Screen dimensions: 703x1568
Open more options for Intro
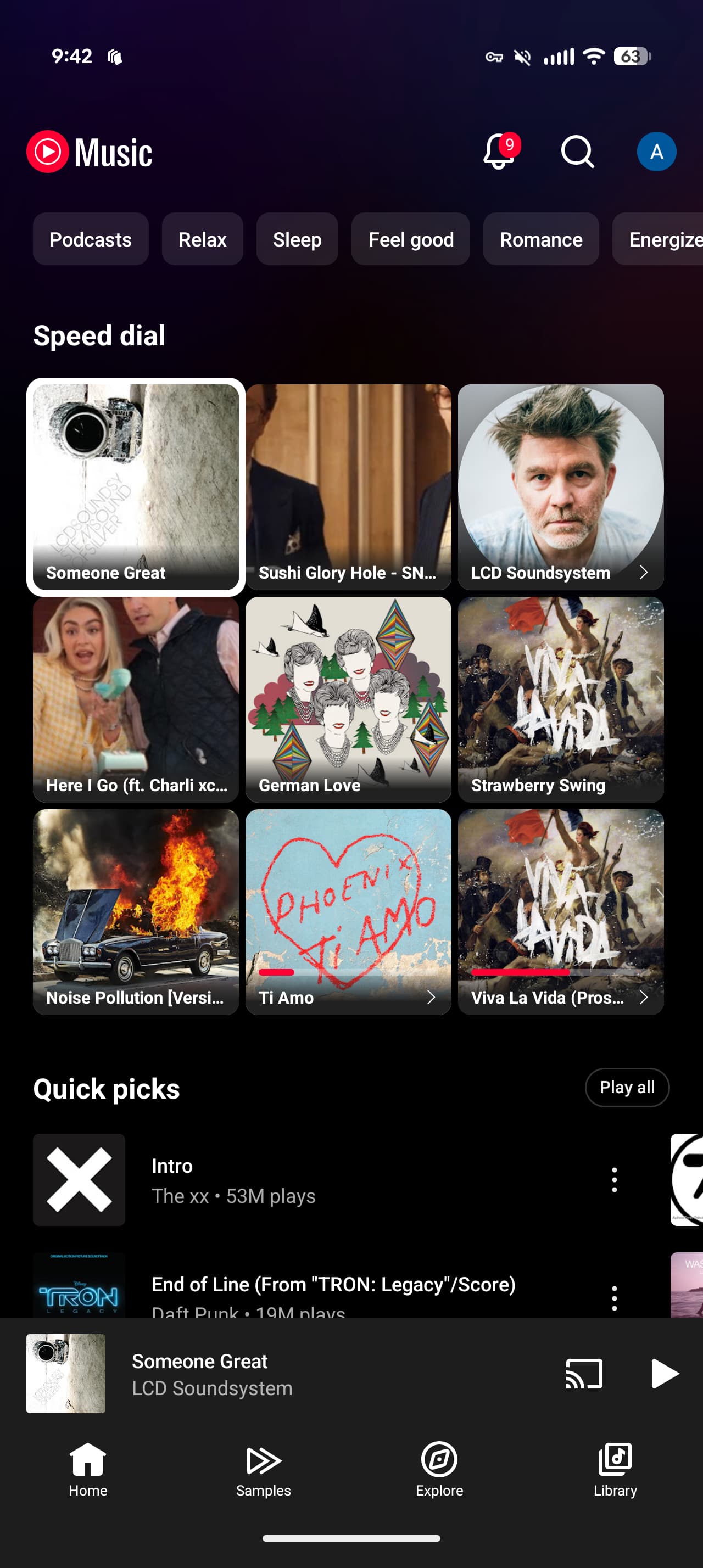614,1180
